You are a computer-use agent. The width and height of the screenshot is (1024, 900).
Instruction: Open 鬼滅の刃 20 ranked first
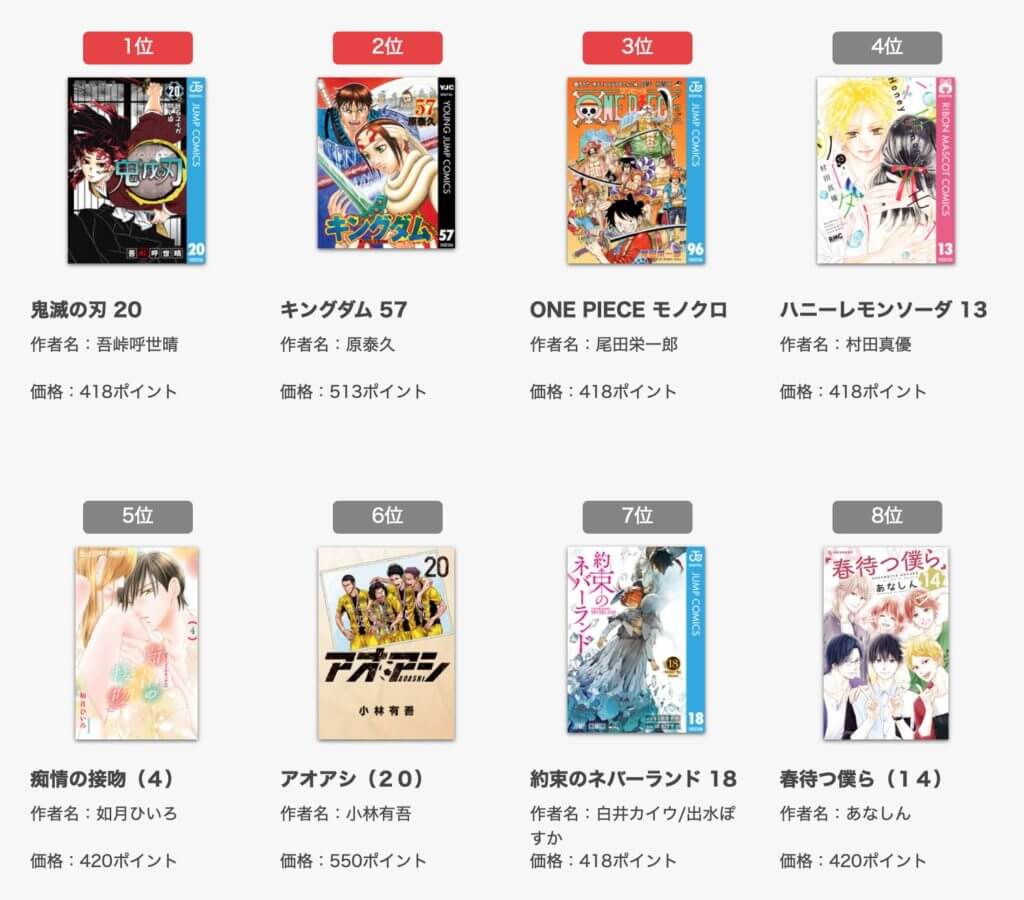point(137,171)
